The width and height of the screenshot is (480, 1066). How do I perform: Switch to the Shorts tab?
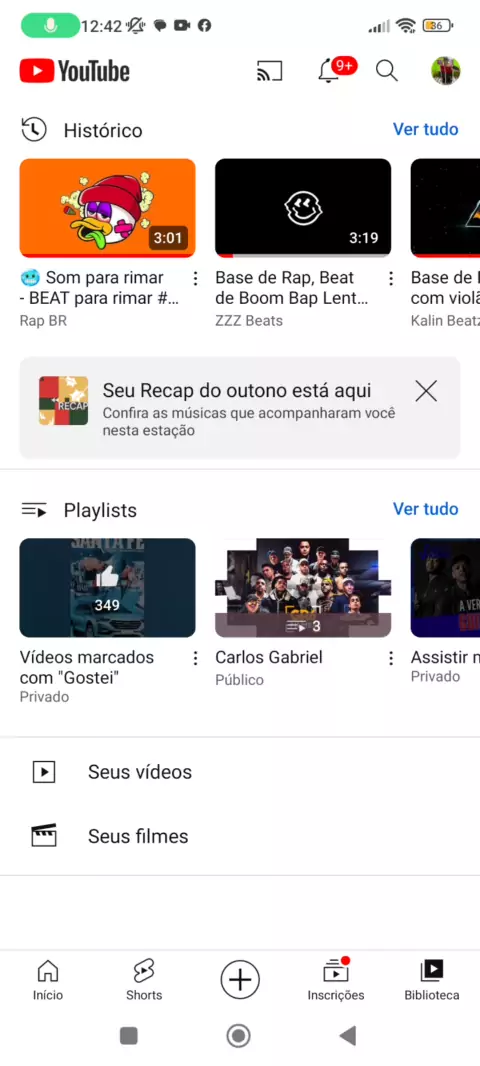pos(144,980)
